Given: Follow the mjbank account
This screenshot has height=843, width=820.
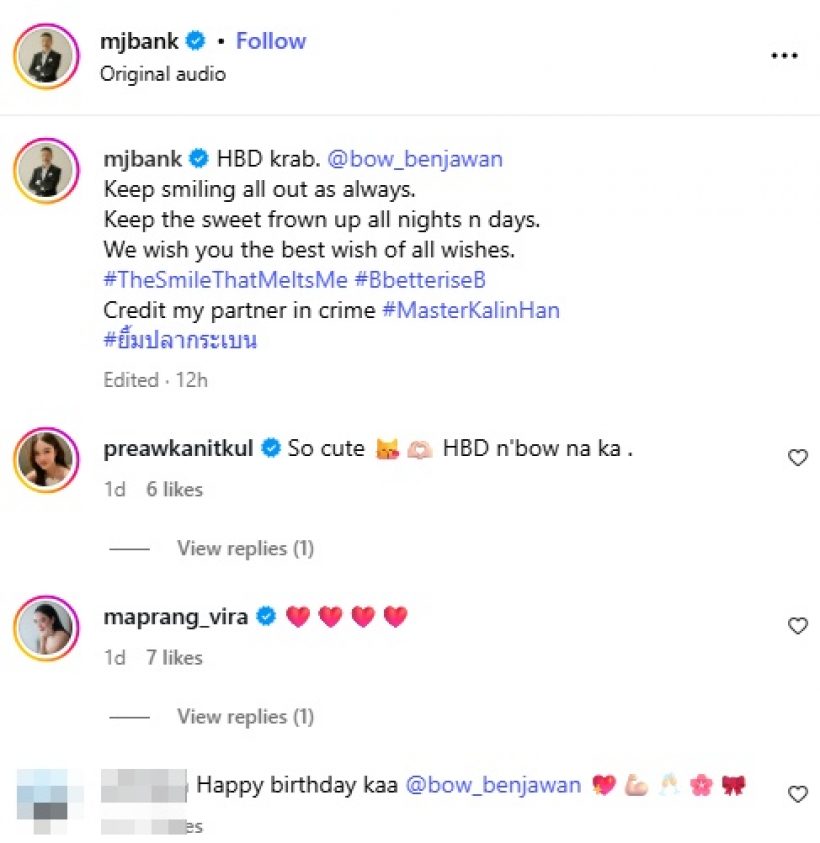Looking at the screenshot, I should (x=270, y=41).
